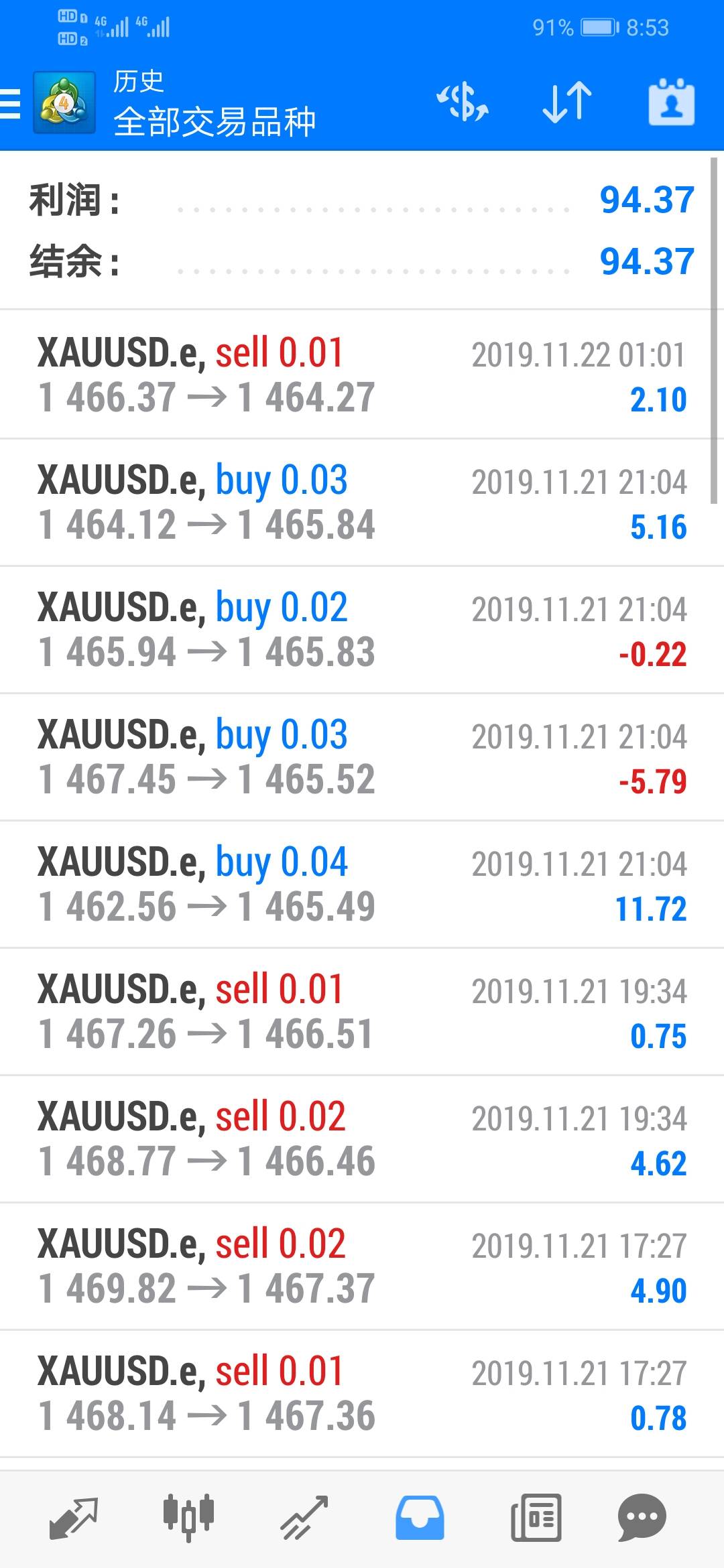Open the buy 0.03 trade at 1 464.12

[362, 503]
